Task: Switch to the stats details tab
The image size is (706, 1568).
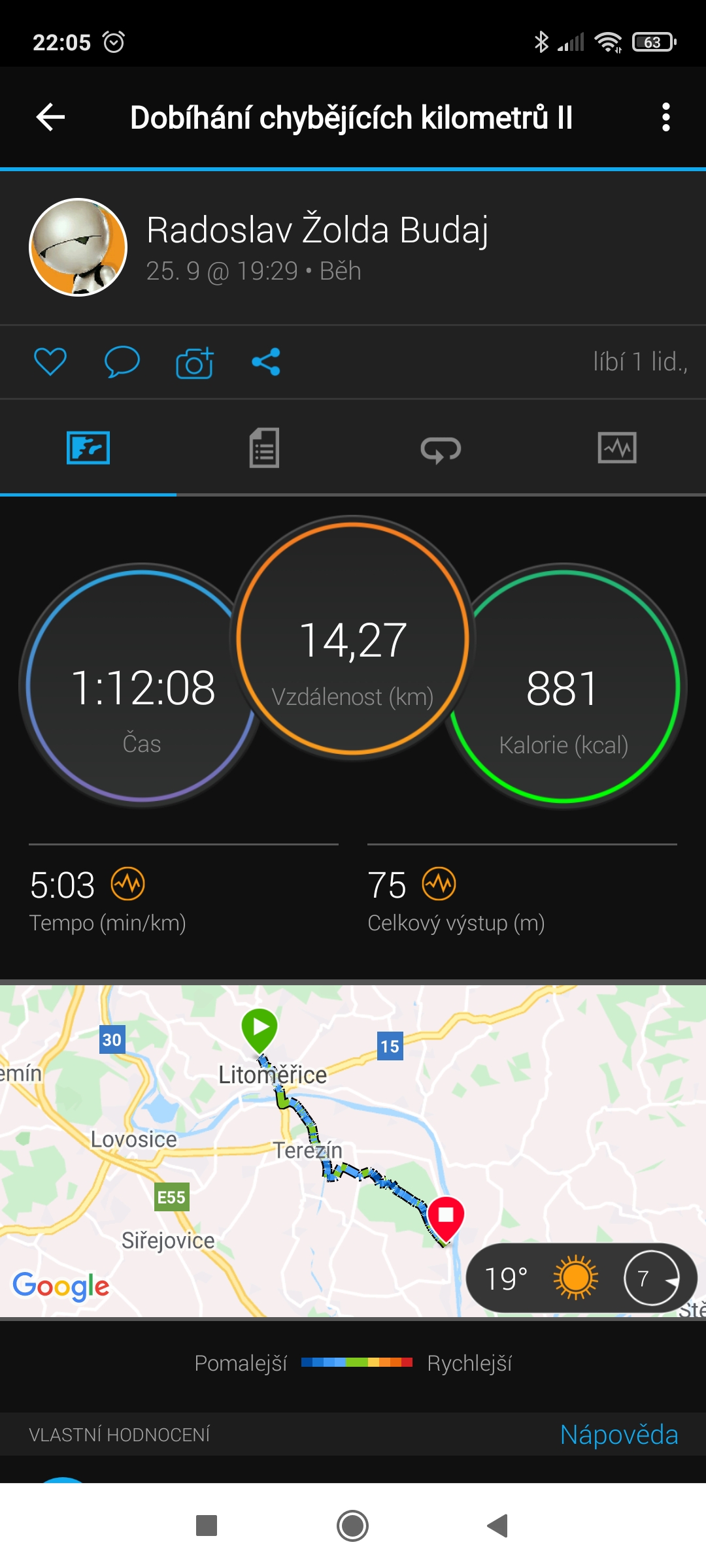Action: point(264,448)
